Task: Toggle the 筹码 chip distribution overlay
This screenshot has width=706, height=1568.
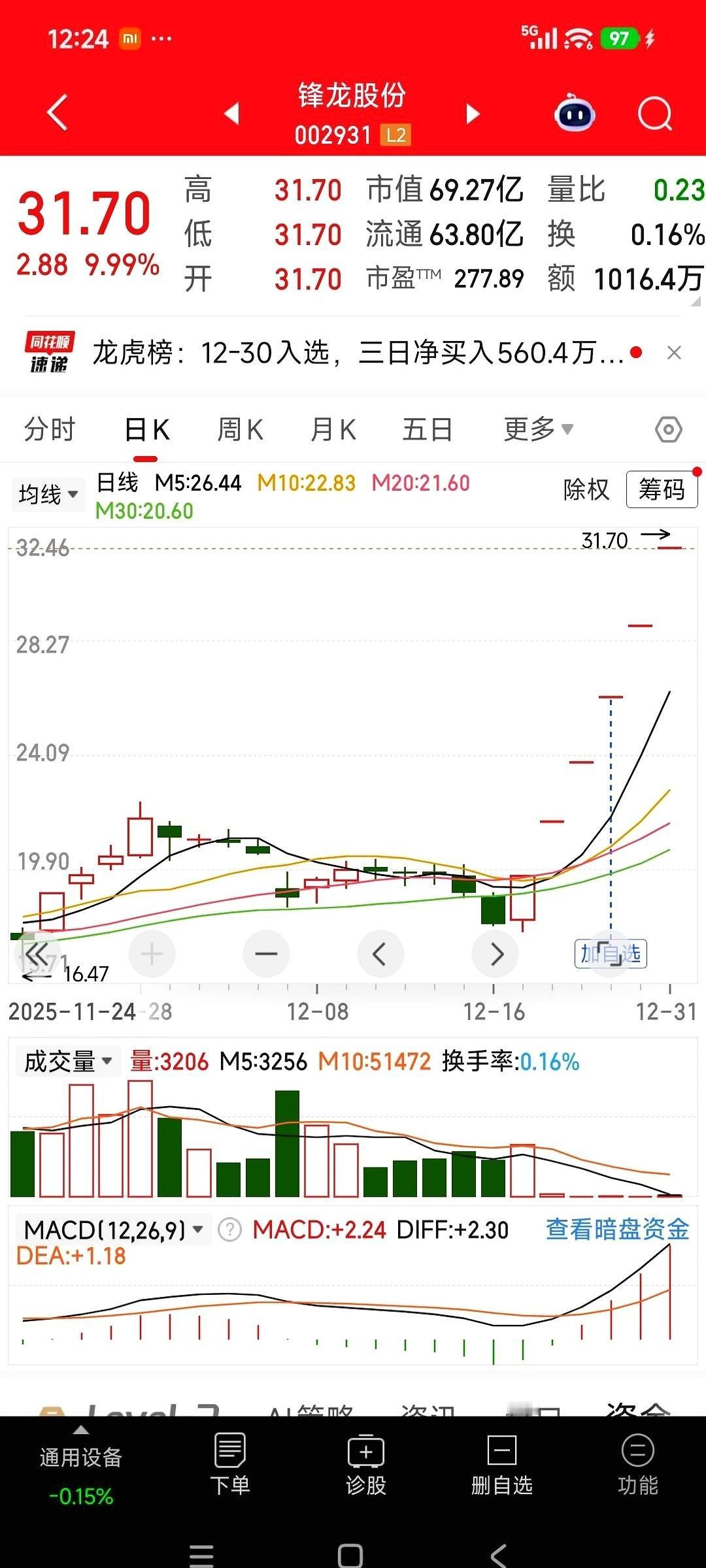Action: [662, 489]
